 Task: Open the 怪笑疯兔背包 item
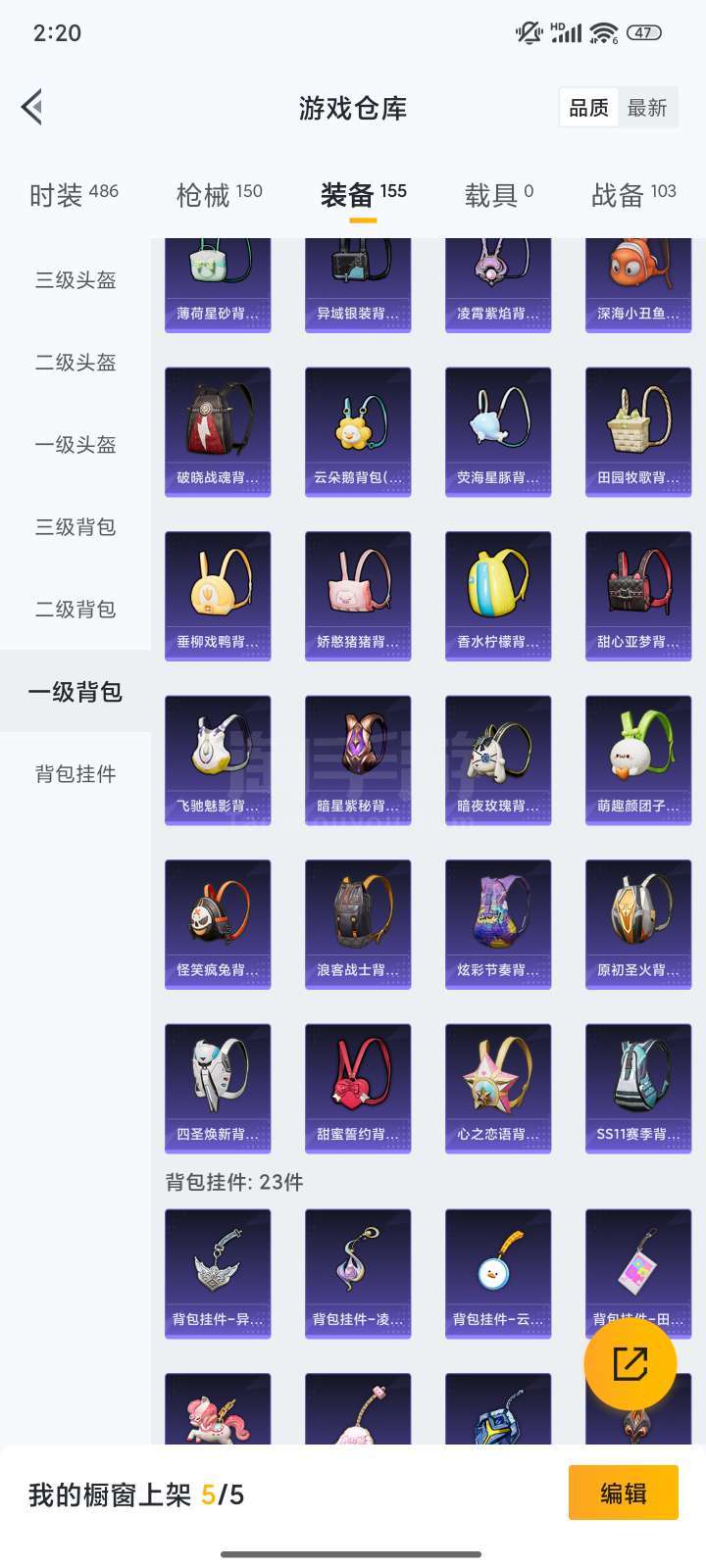click(x=218, y=924)
